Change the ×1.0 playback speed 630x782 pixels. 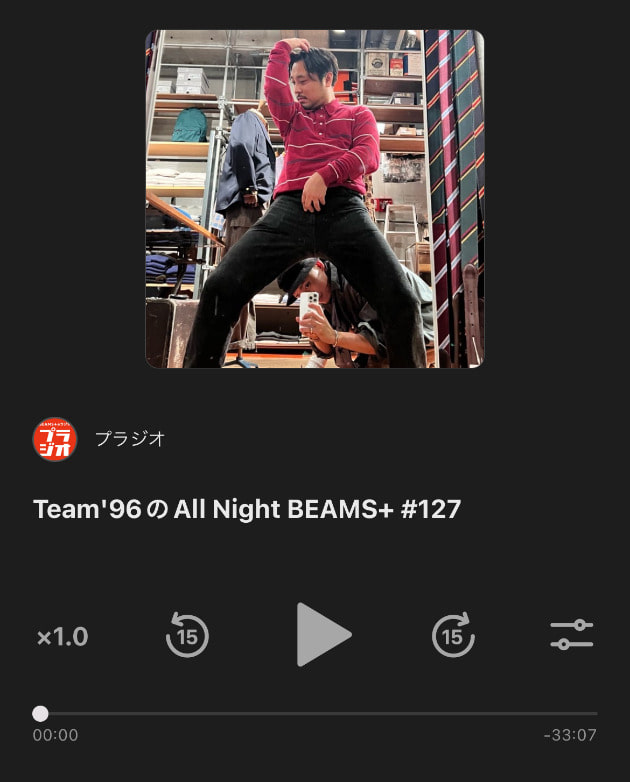point(62,637)
